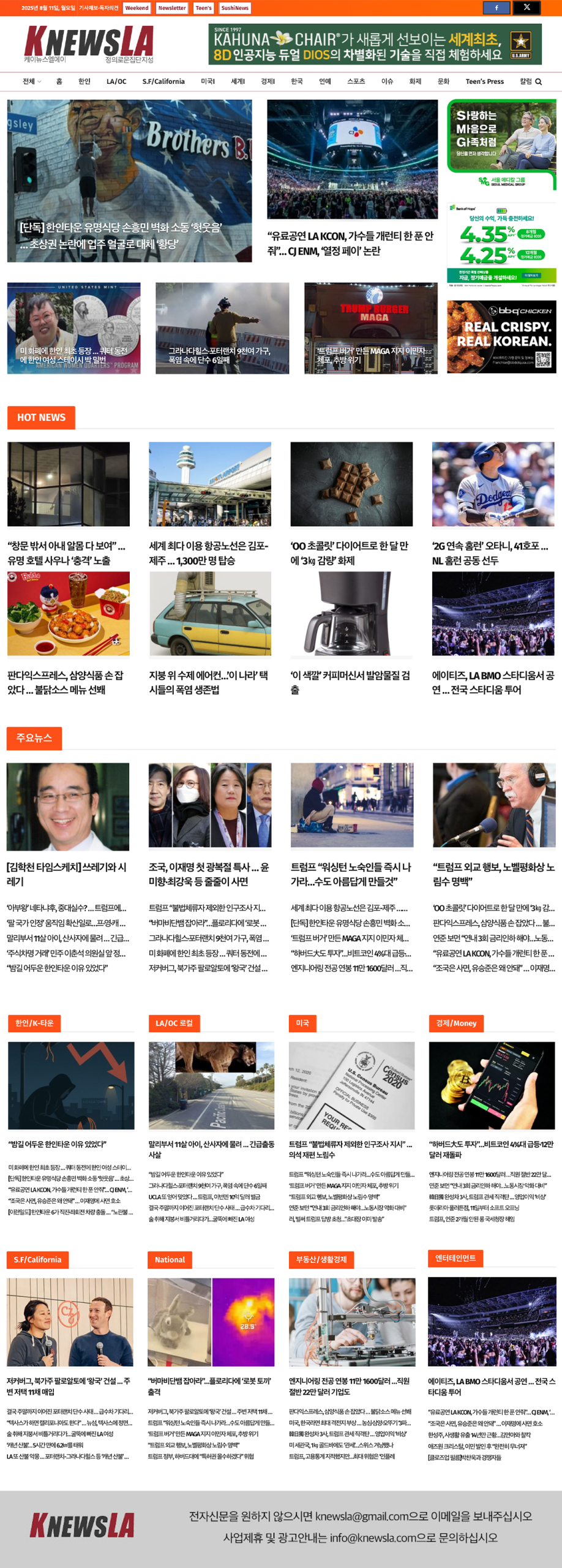Open the Weekend button
The height and width of the screenshot is (1568, 562).
tap(137, 8)
